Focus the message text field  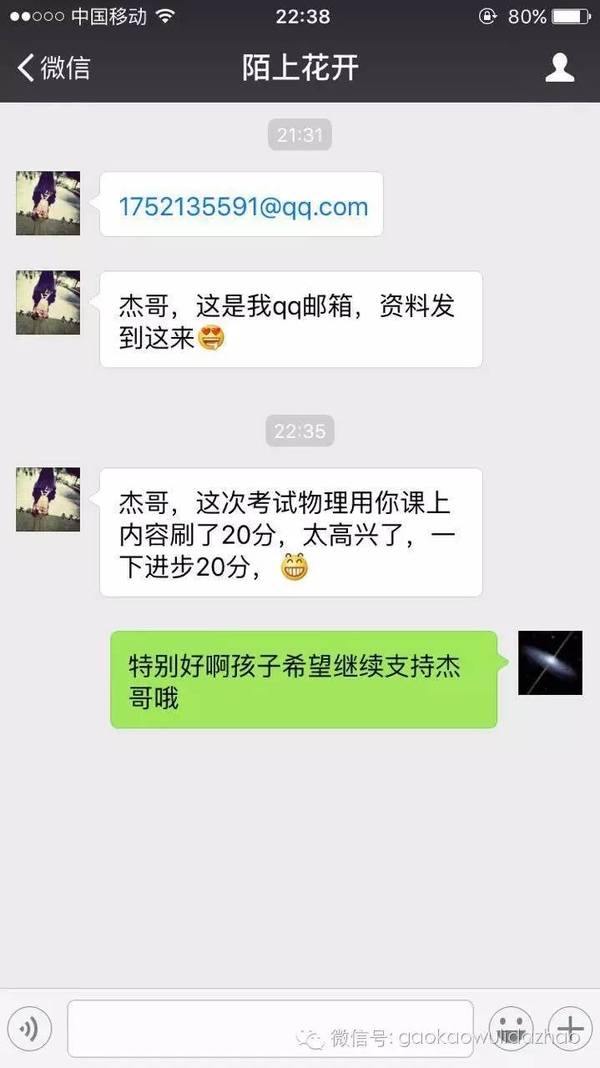[270, 1028]
